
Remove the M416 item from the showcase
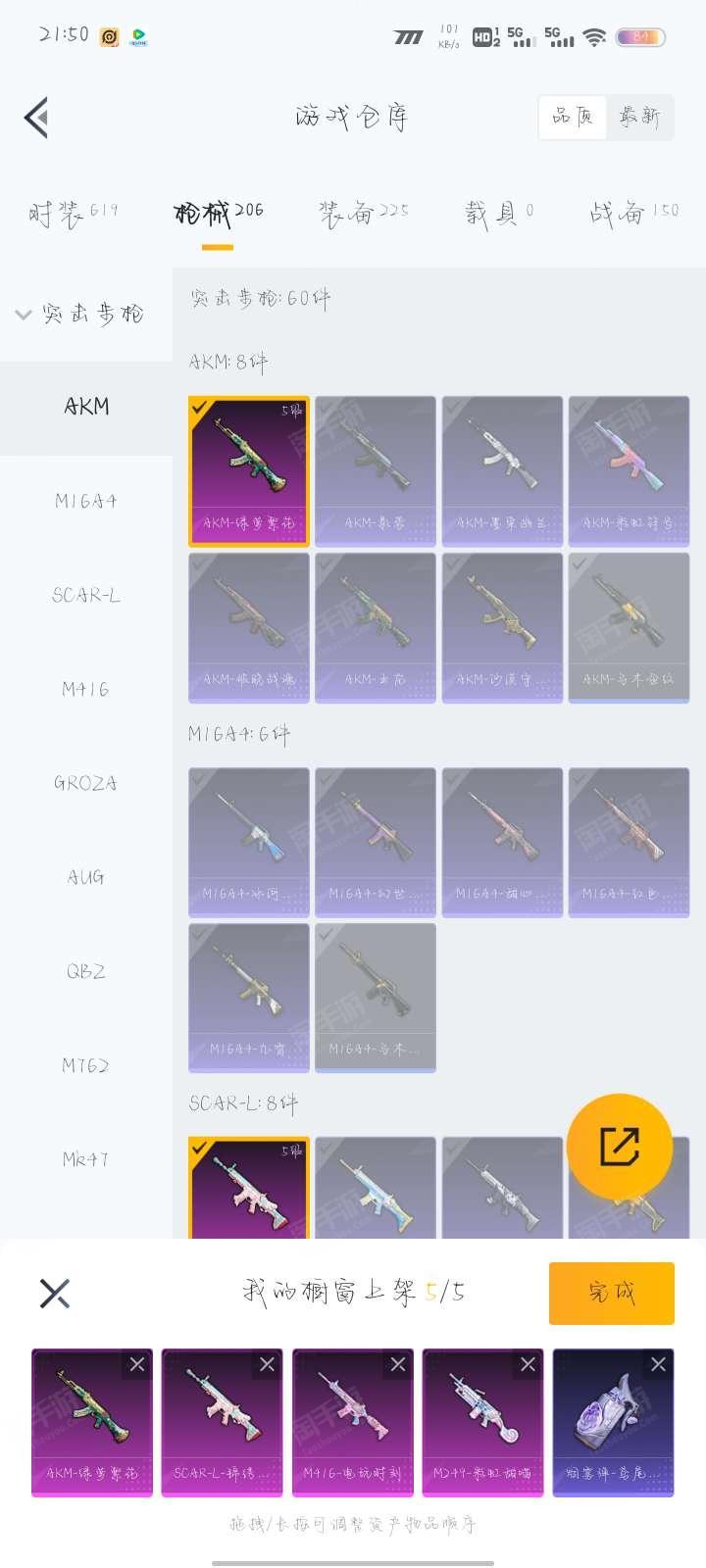click(397, 1364)
